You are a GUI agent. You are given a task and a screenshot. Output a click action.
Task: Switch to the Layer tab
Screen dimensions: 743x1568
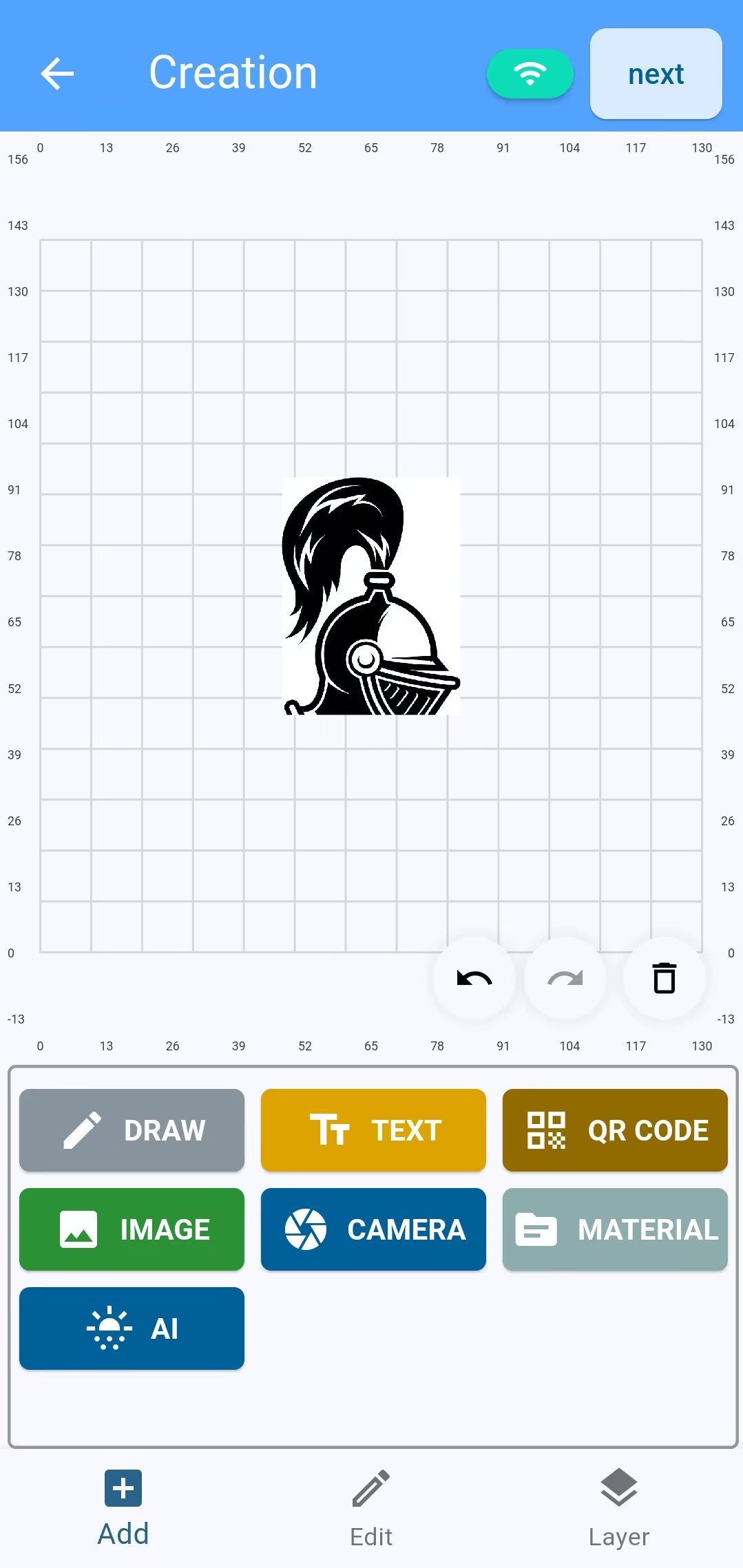click(x=618, y=1509)
